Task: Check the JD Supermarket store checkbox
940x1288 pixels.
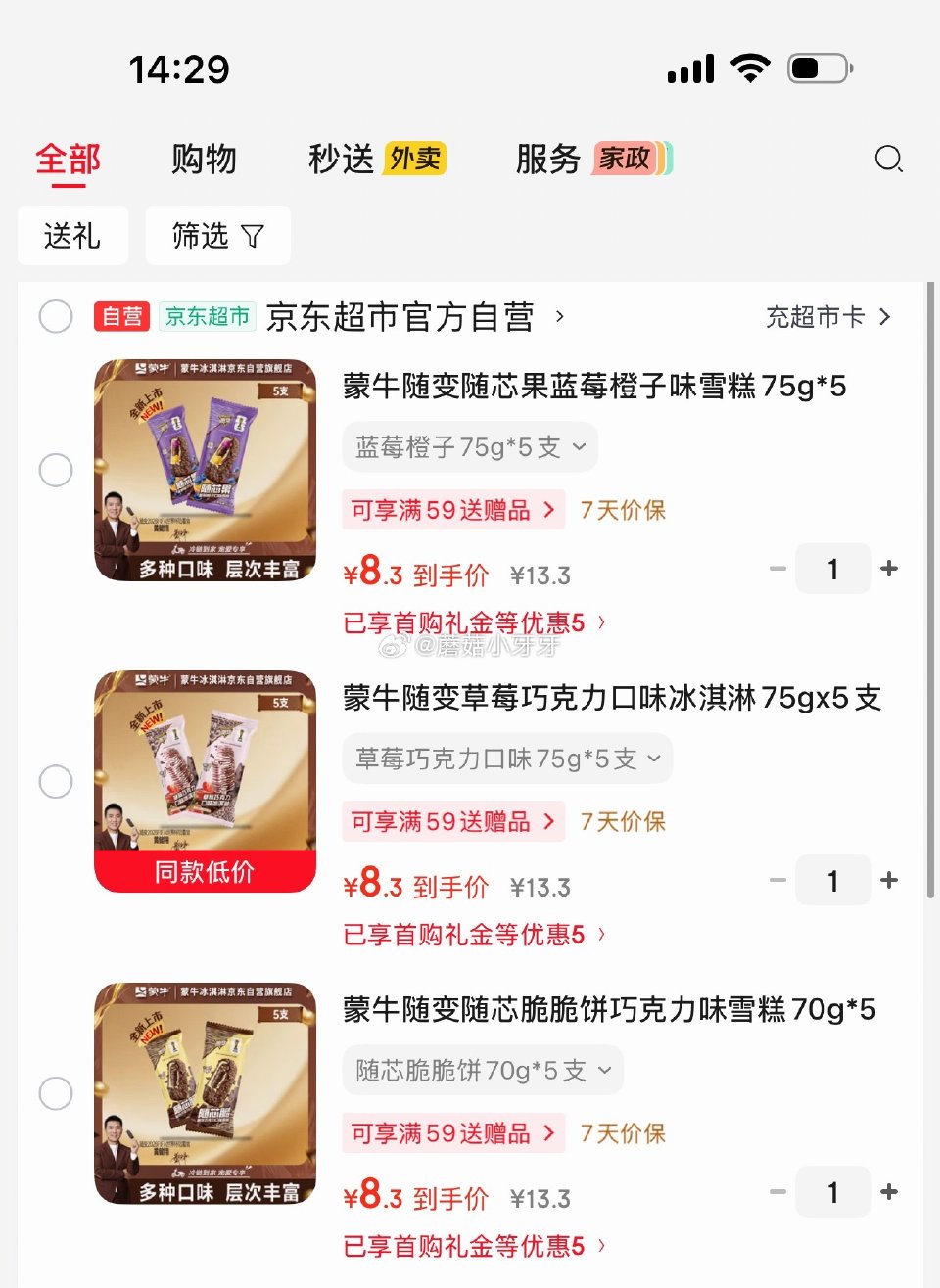Action: click(56, 317)
